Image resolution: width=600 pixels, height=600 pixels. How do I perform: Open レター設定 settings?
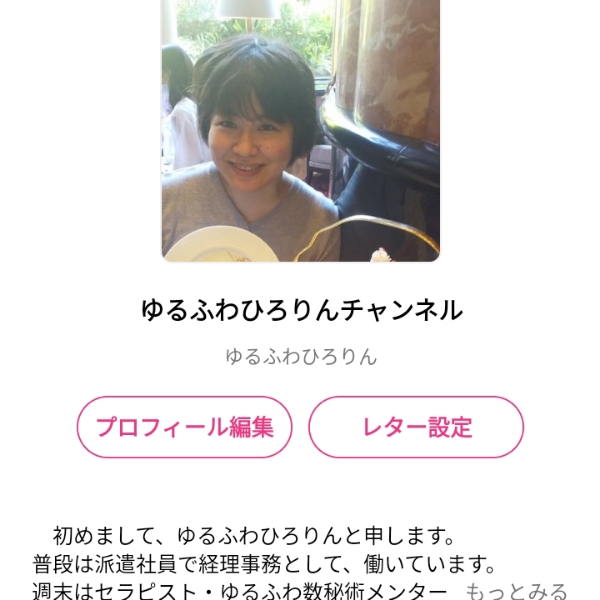[416, 427]
